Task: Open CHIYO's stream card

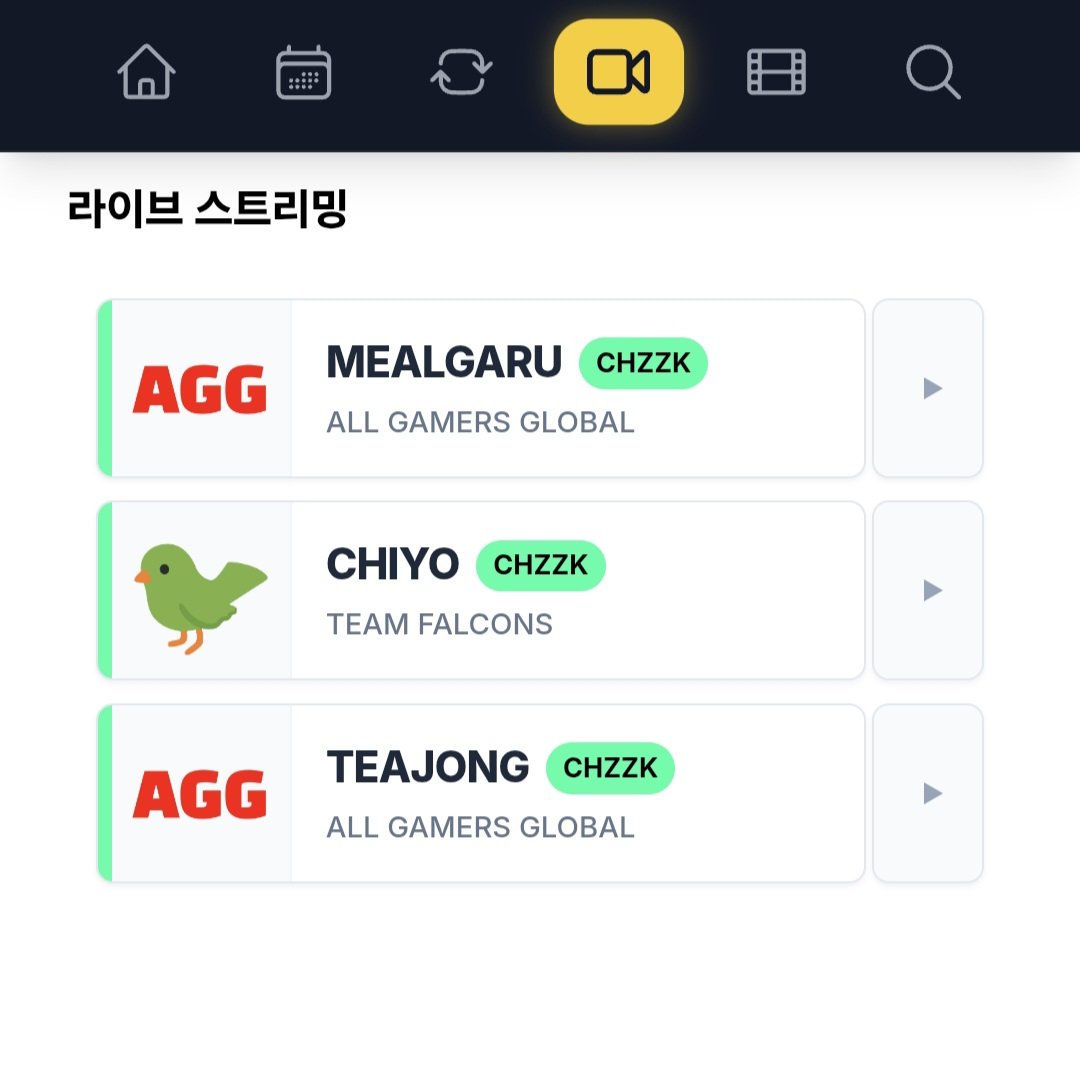Action: pyautogui.click(x=481, y=590)
